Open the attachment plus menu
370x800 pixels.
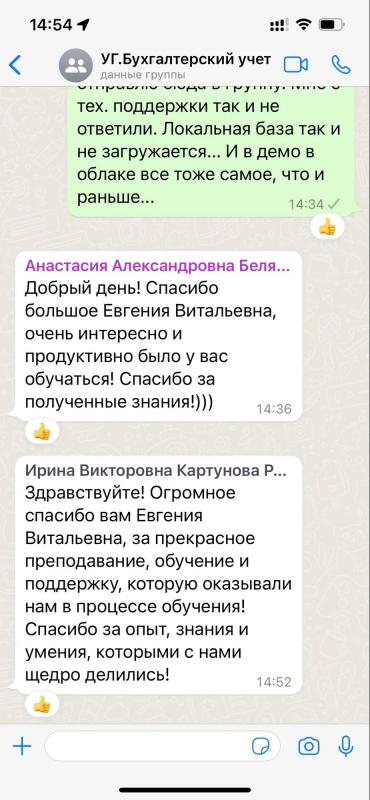(22, 747)
